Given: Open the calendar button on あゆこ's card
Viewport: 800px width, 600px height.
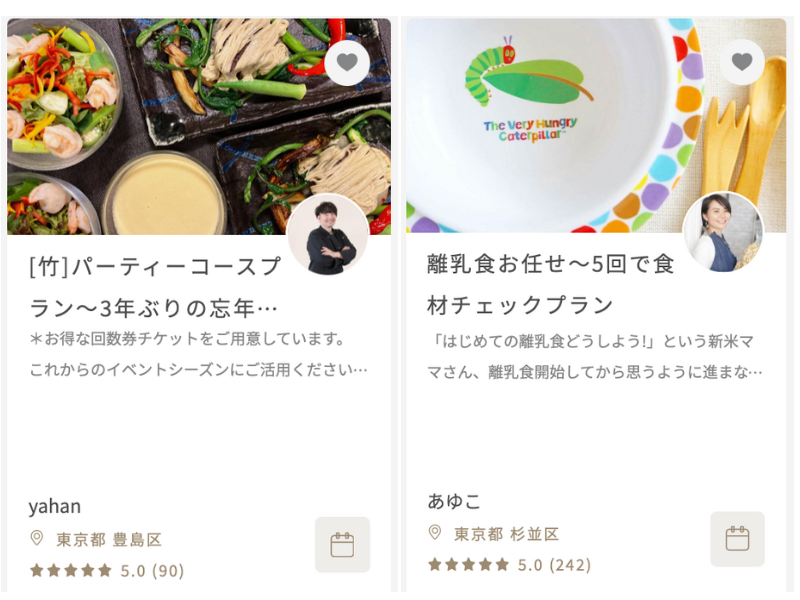Looking at the screenshot, I should pos(737,539).
